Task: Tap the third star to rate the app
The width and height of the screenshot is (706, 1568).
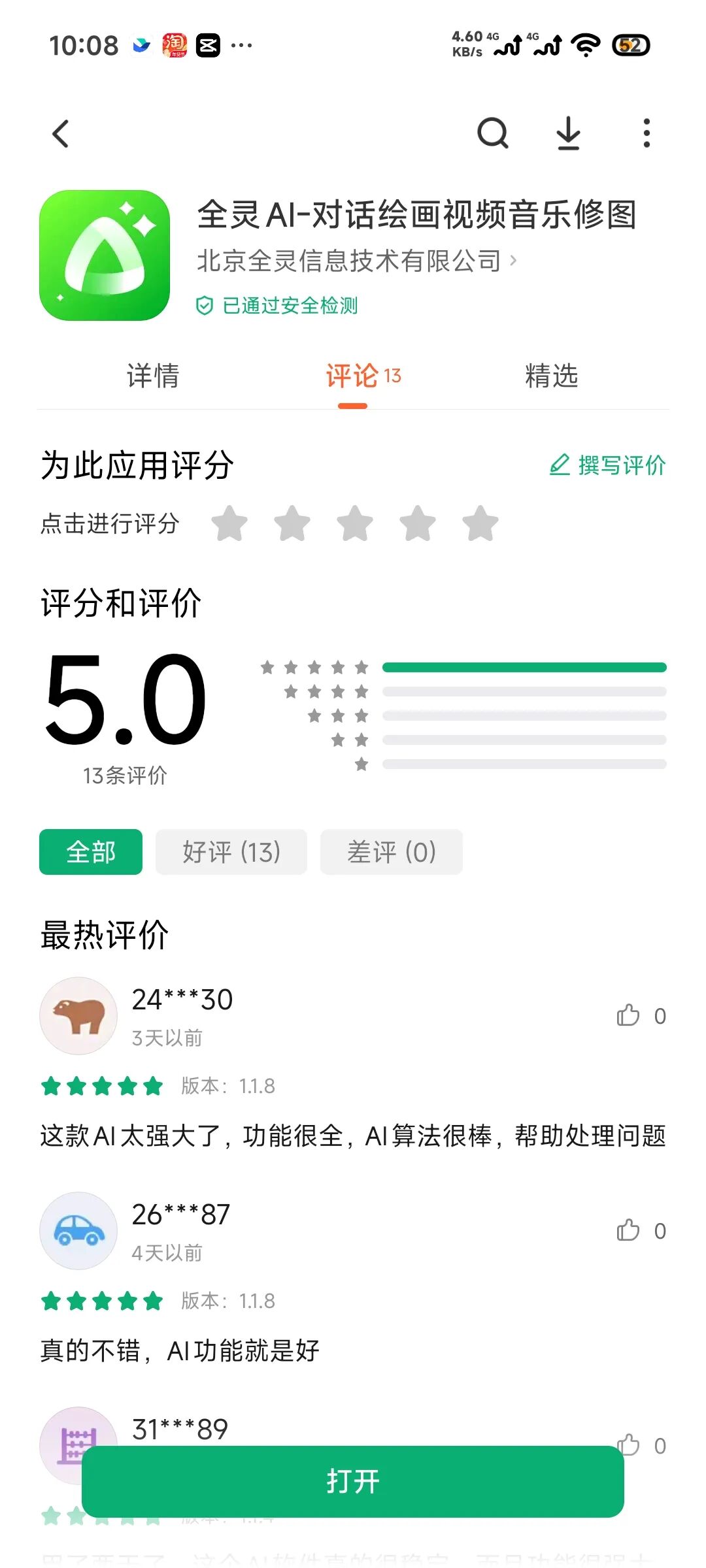Action: tap(356, 523)
